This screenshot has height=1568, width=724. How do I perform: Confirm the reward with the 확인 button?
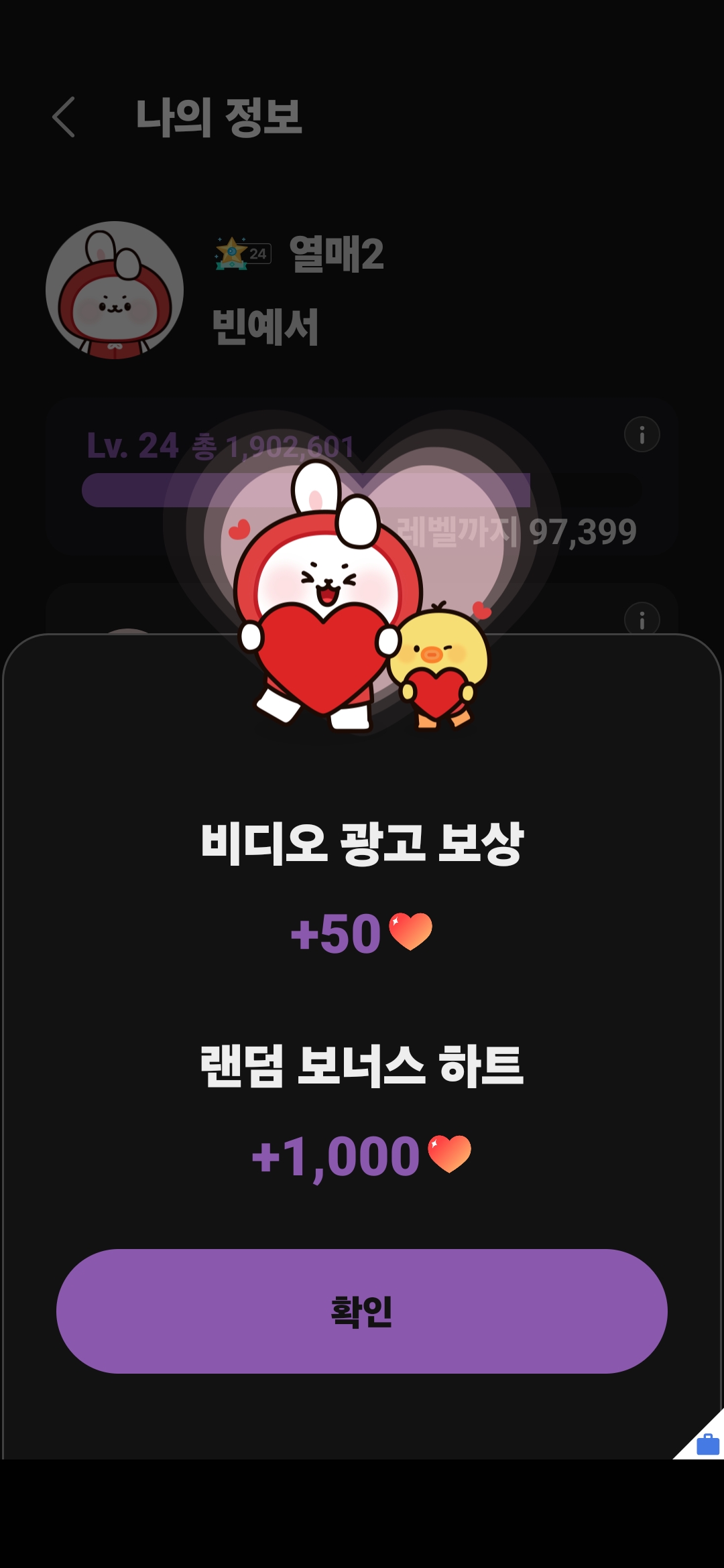[362, 1311]
